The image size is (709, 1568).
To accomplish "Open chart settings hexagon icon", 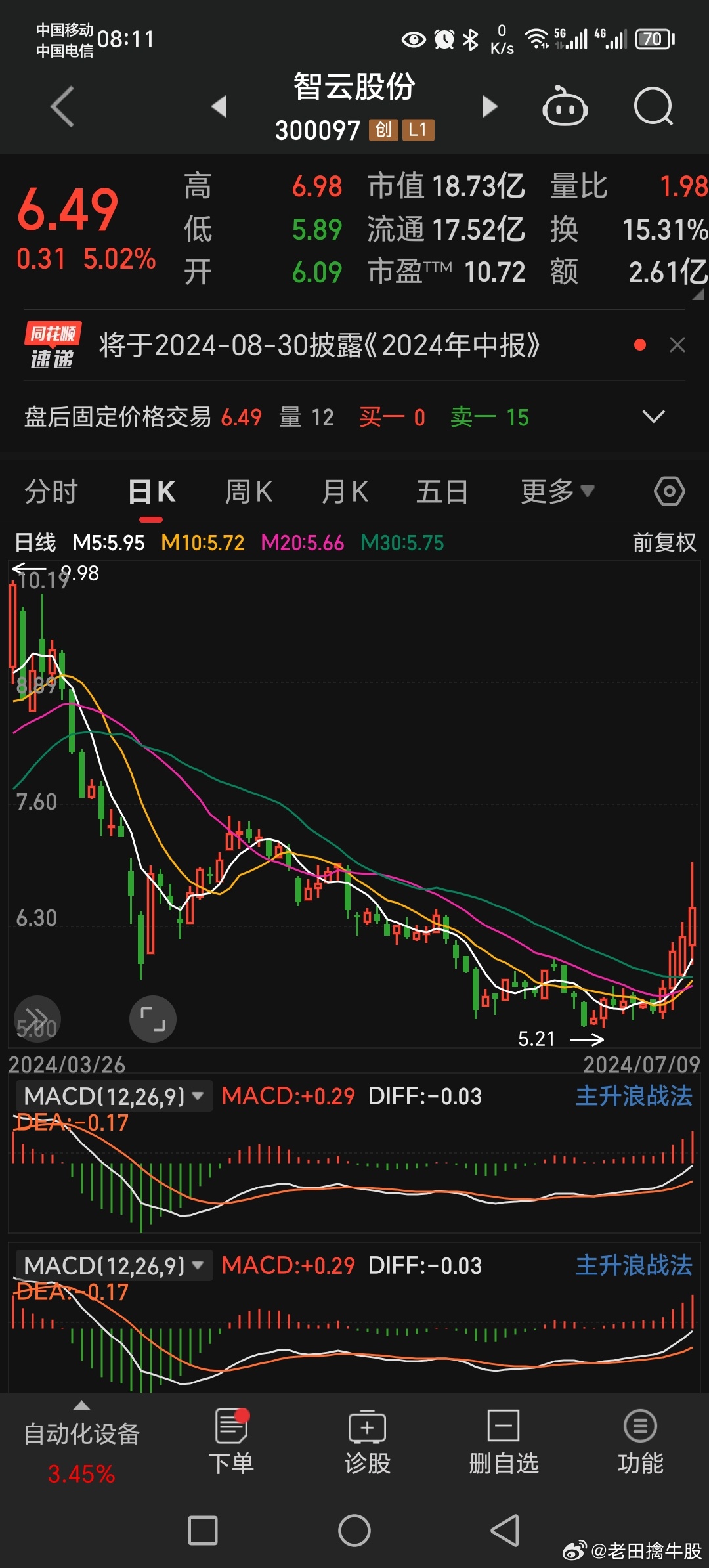I will pos(670,491).
